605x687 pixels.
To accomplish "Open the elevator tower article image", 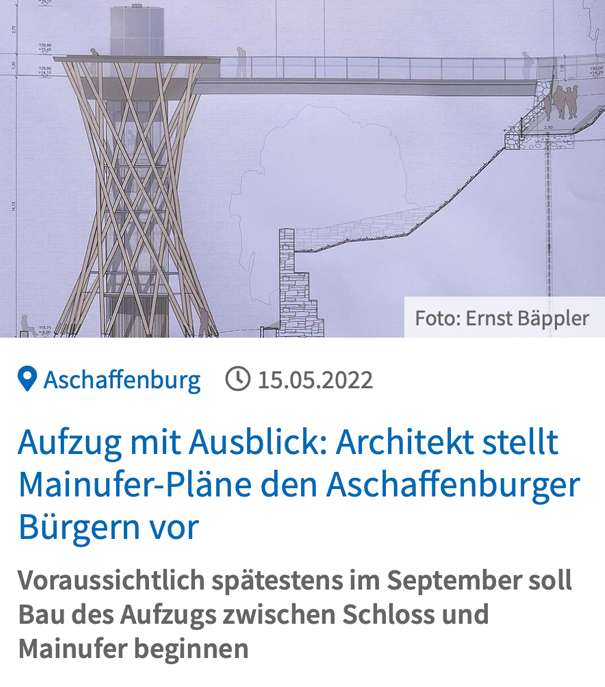I will 302,168.
